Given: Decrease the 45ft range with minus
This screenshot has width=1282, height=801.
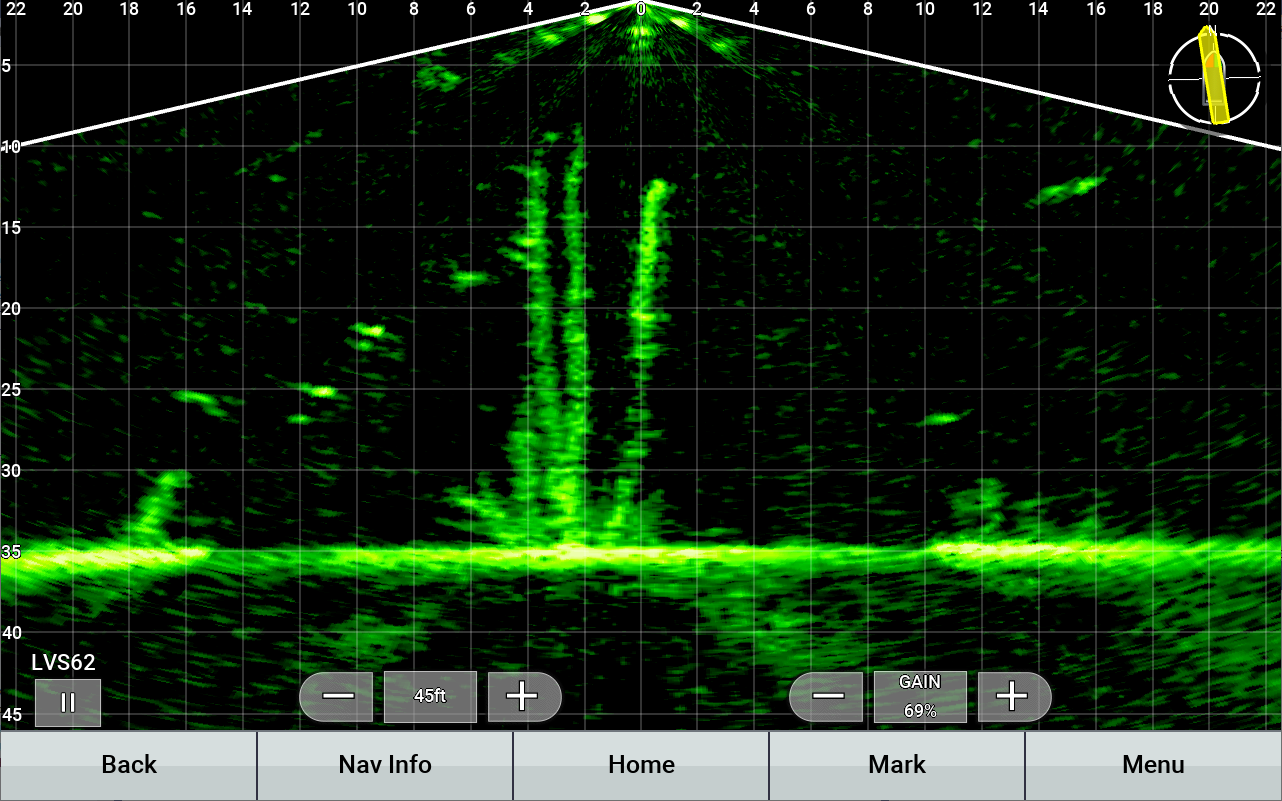Looking at the screenshot, I should pyautogui.click(x=336, y=696).
